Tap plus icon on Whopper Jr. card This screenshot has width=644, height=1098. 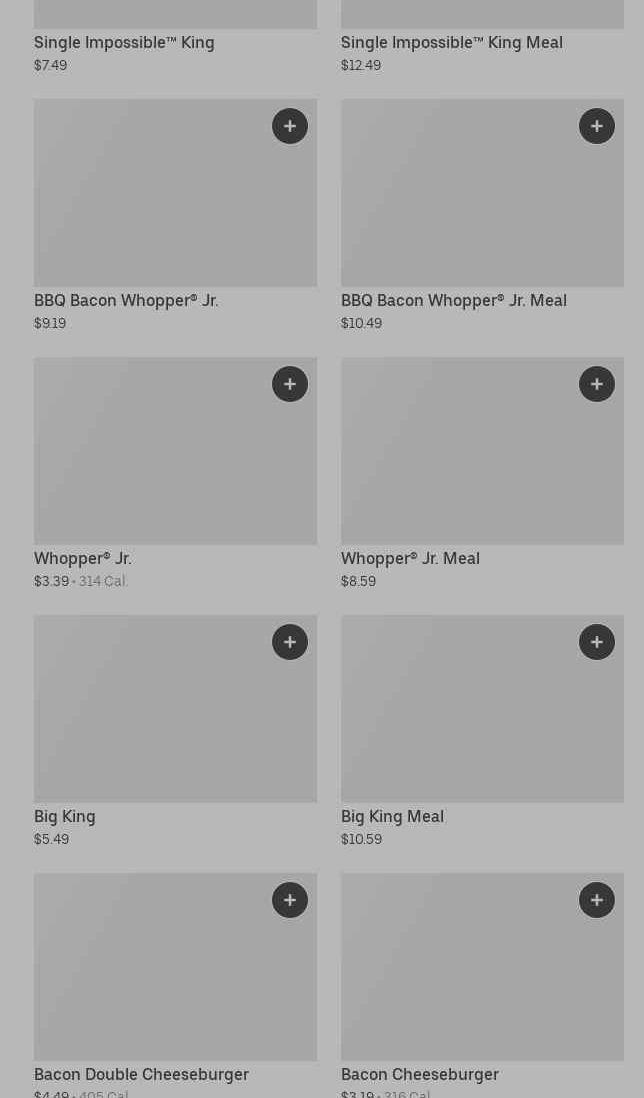(290, 384)
